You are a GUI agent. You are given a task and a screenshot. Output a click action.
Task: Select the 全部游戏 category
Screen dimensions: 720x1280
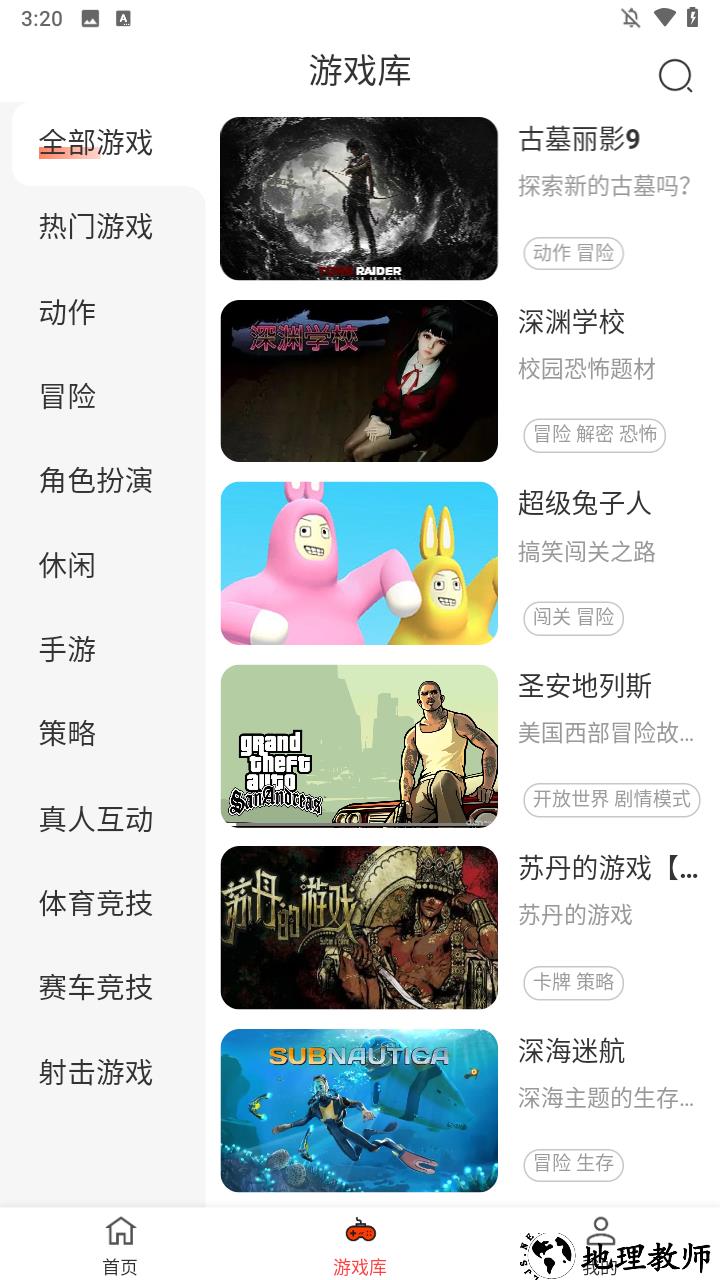point(96,143)
